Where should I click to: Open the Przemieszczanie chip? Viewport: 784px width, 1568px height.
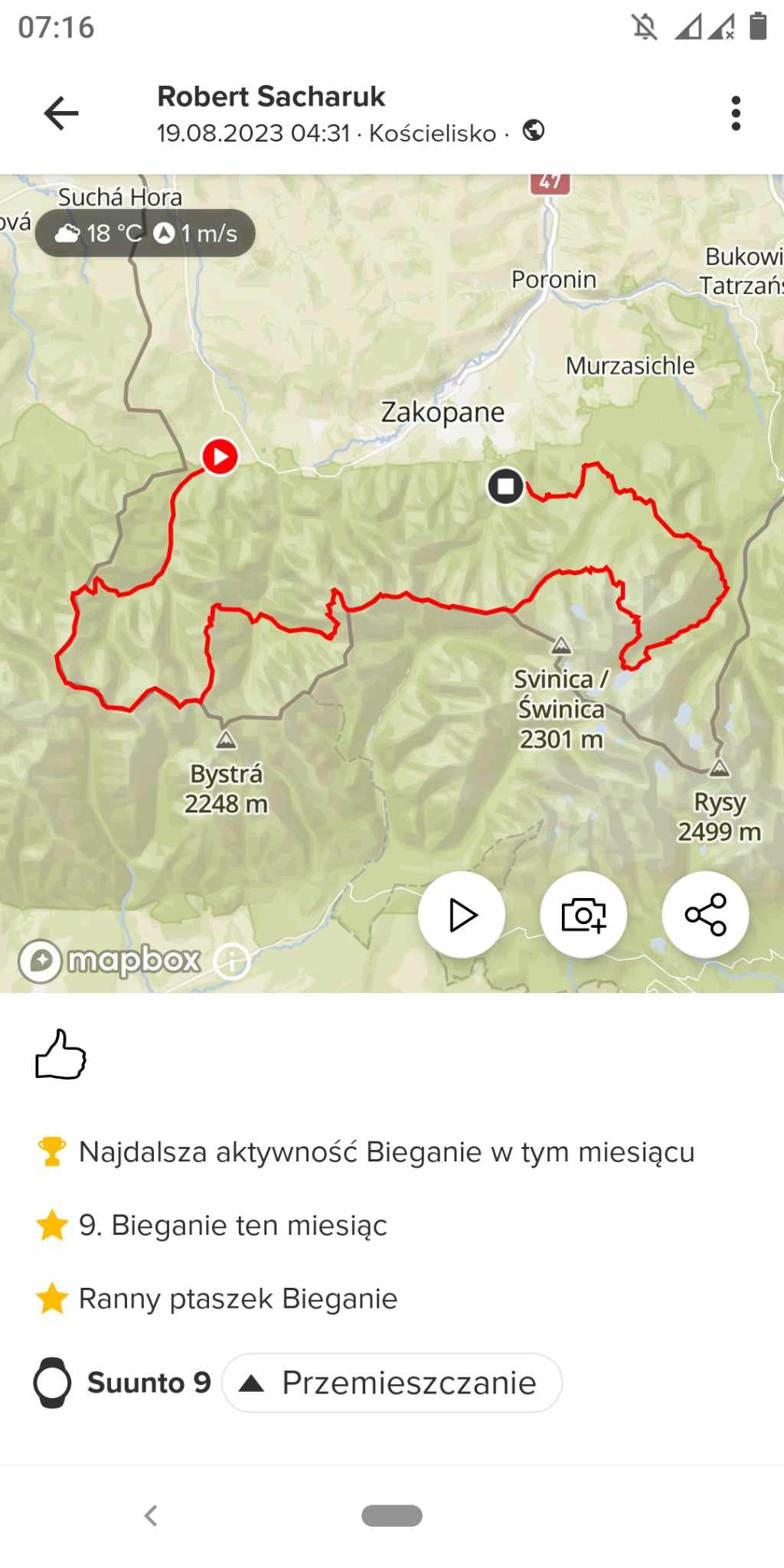pyautogui.click(x=392, y=1383)
